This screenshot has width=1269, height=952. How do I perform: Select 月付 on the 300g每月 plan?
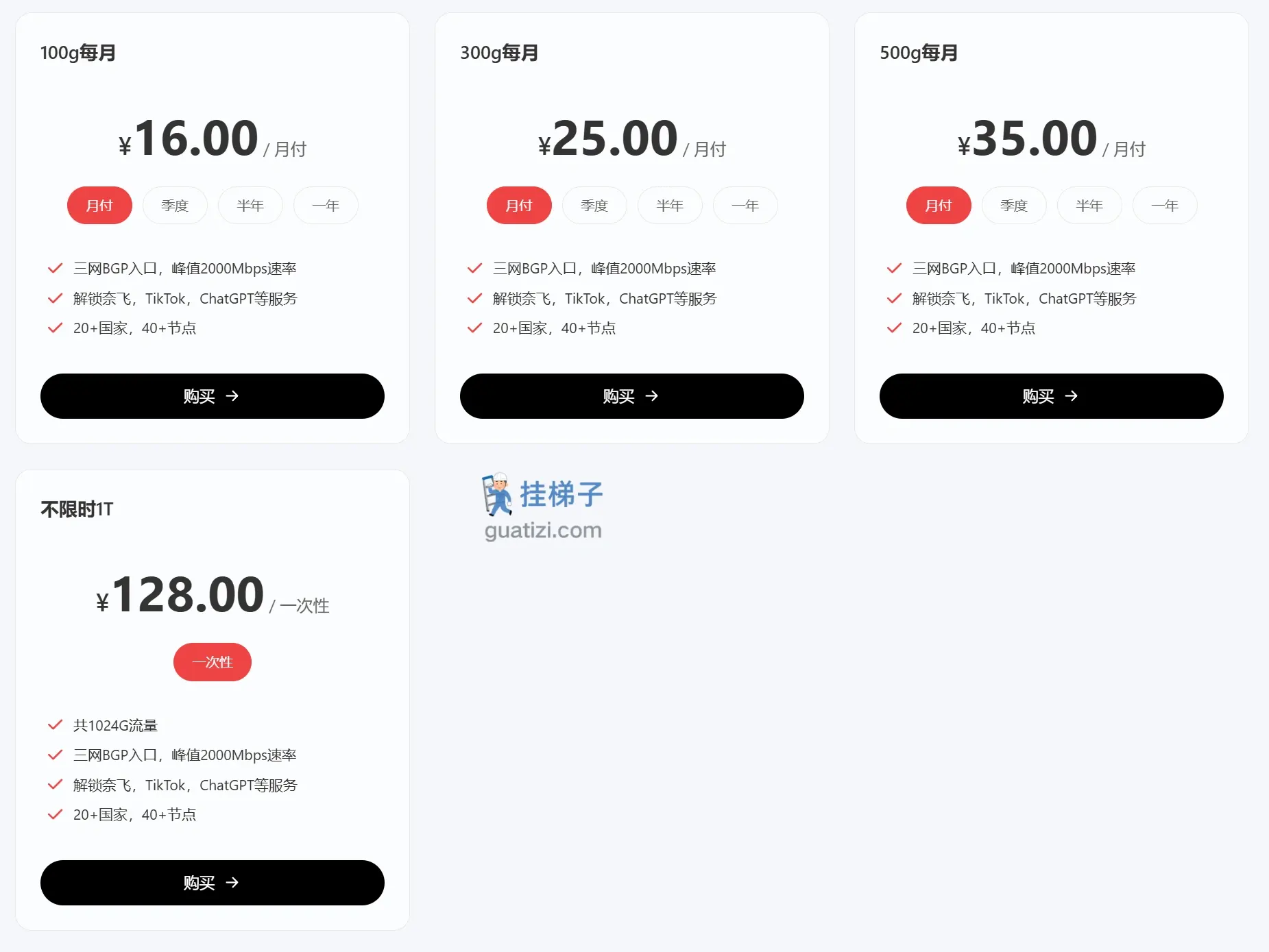tap(519, 206)
